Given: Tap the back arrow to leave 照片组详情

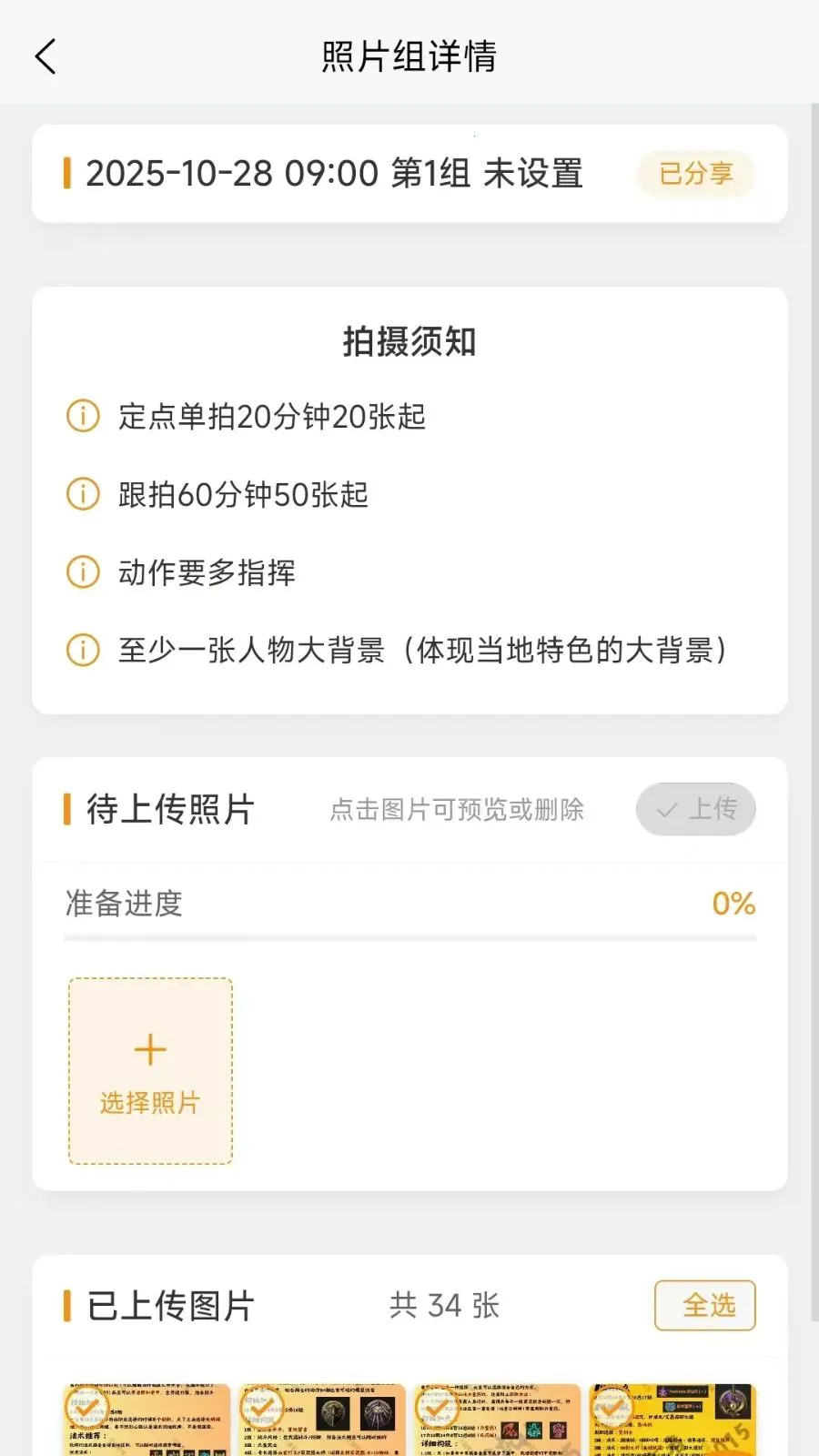Looking at the screenshot, I should [x=46, y=55].
